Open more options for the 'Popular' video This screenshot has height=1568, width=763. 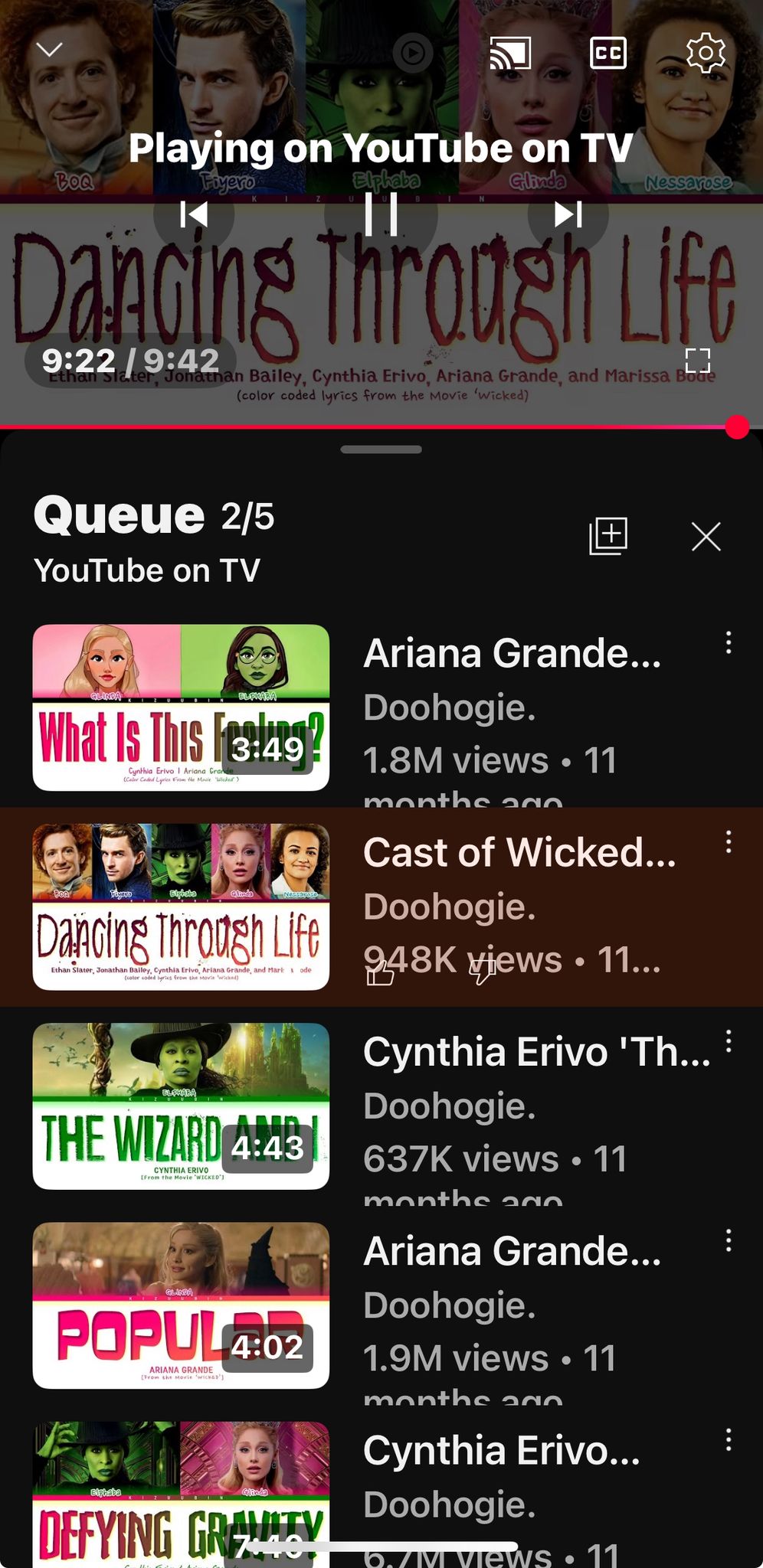729,1240
